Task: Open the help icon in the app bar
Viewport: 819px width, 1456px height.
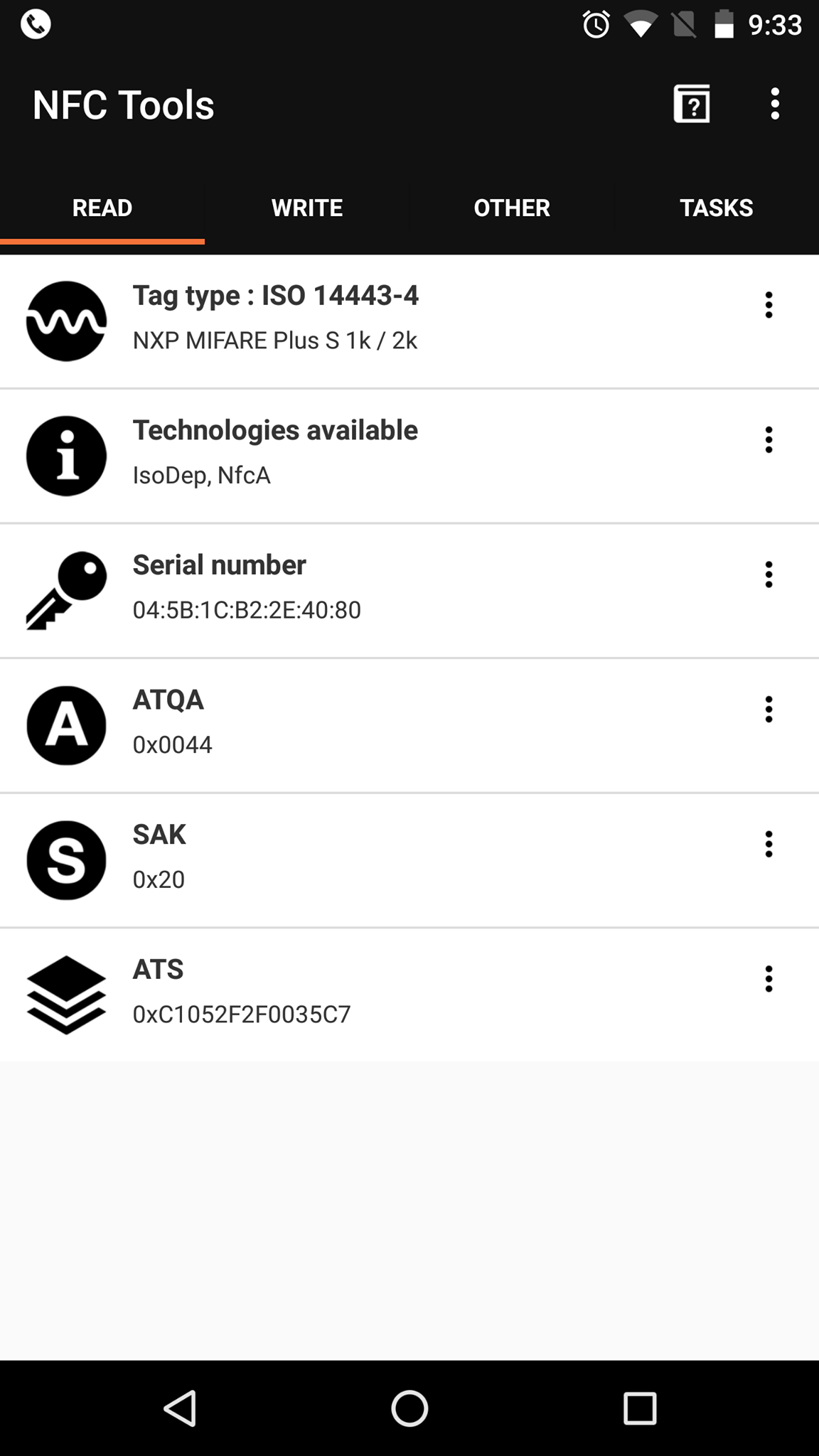Action: (x=692, y=104)
